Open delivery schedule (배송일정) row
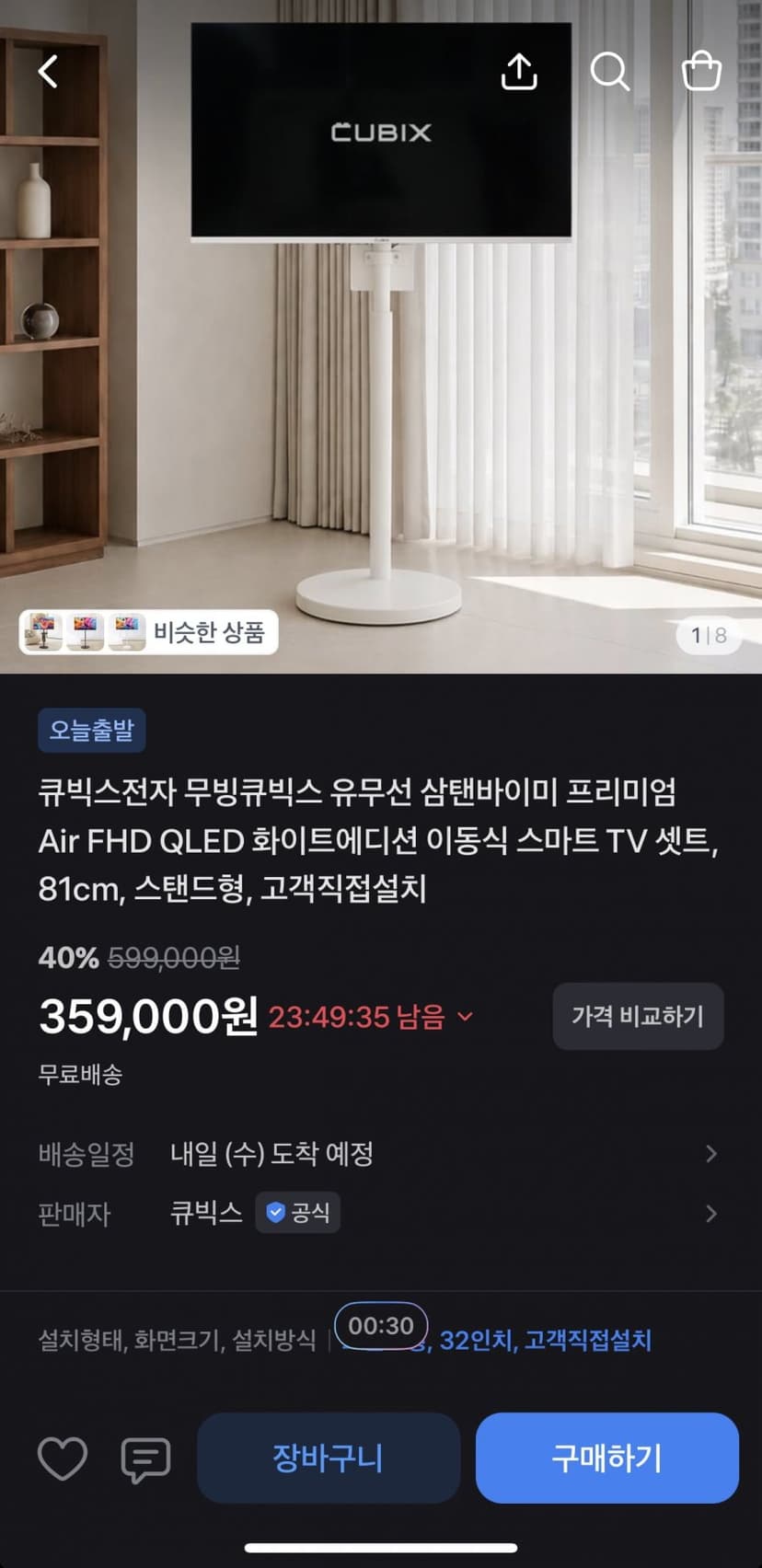762x1568 pixels. pyautogui.click(x=381, y=1154)
